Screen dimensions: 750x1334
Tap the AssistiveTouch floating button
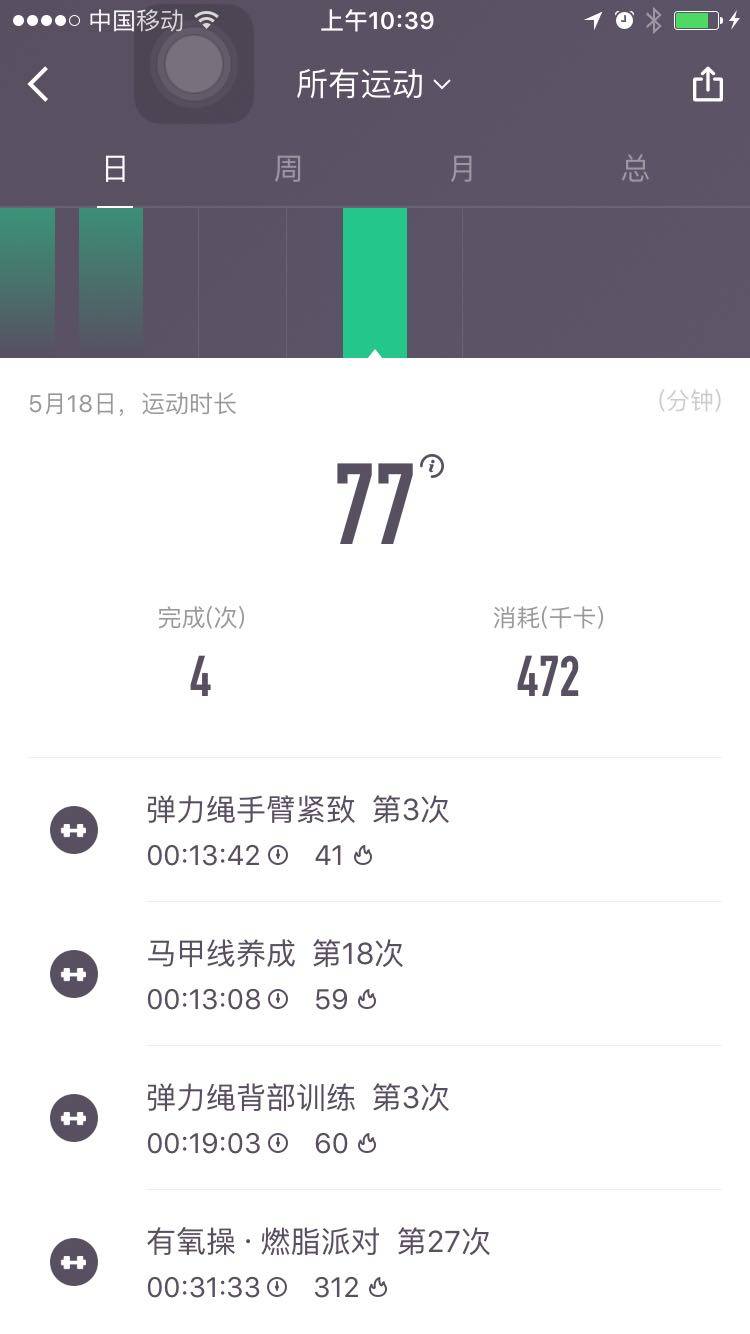pyautogui.click(x=194, y=65)
